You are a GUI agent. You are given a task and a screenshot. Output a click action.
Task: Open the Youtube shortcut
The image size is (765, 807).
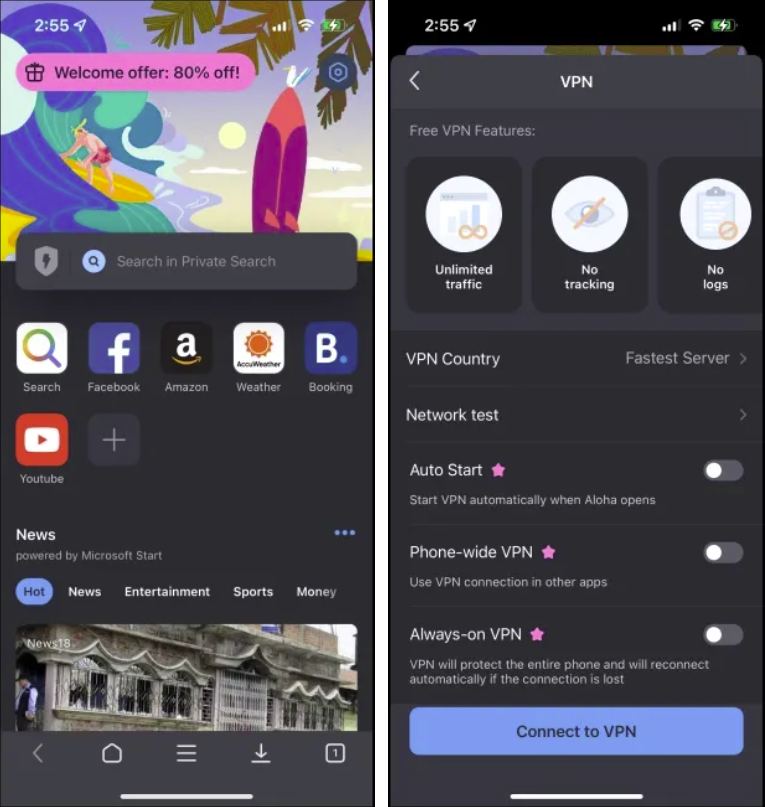(42, 440)
